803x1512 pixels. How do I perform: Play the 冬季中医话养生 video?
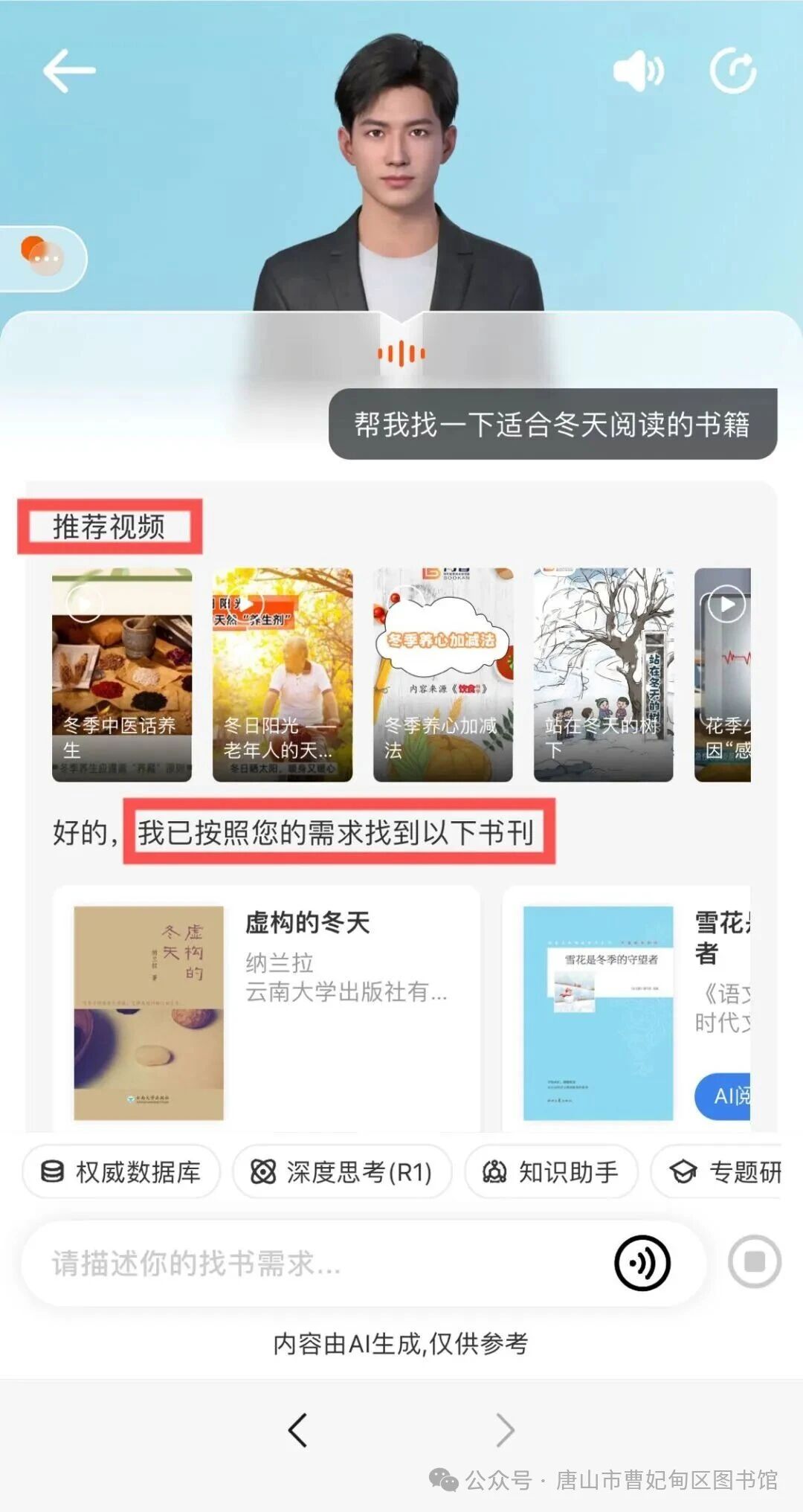[122, 674]
